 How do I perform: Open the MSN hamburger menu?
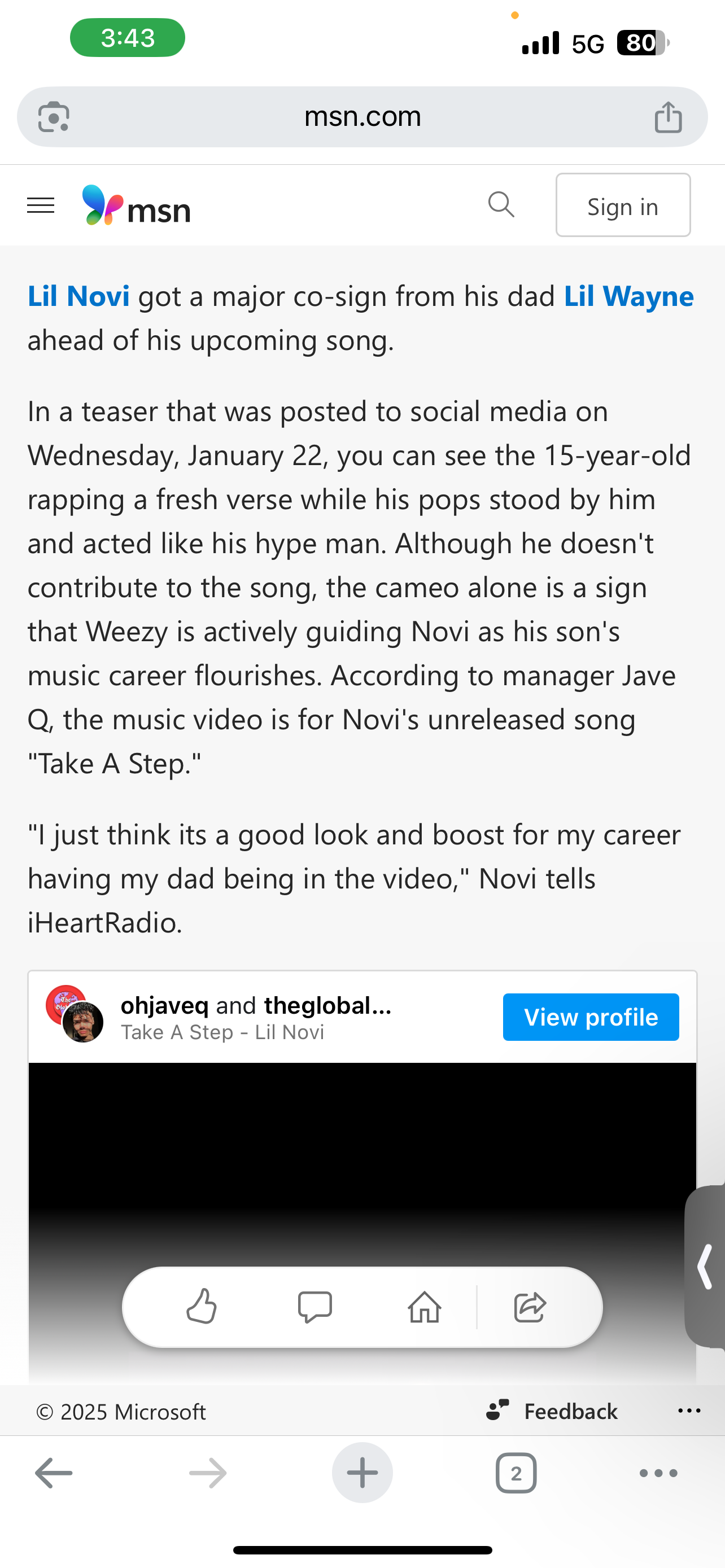[x=41, y=206]
